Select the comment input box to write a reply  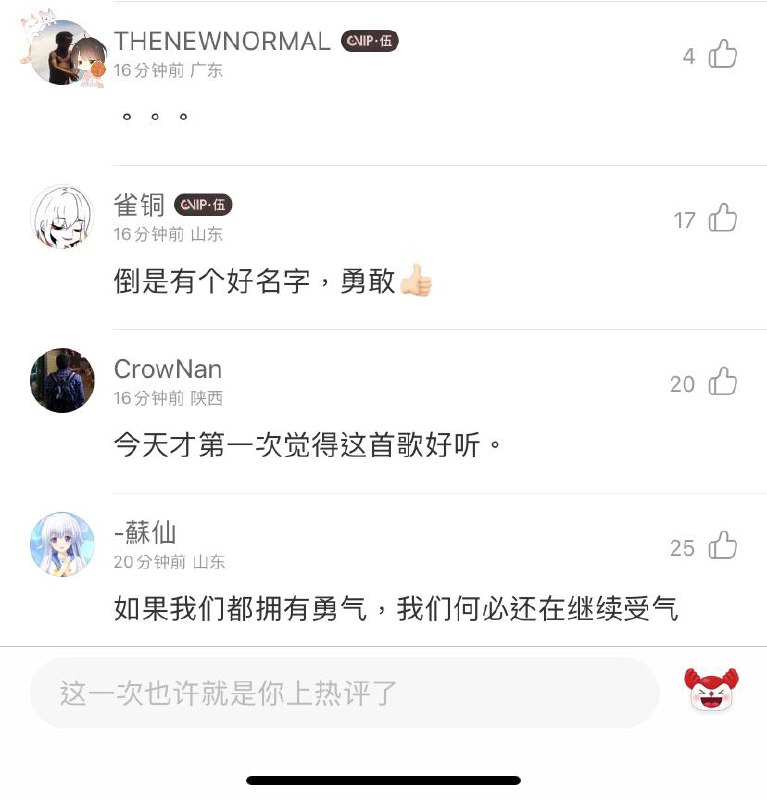pos(350,690)
